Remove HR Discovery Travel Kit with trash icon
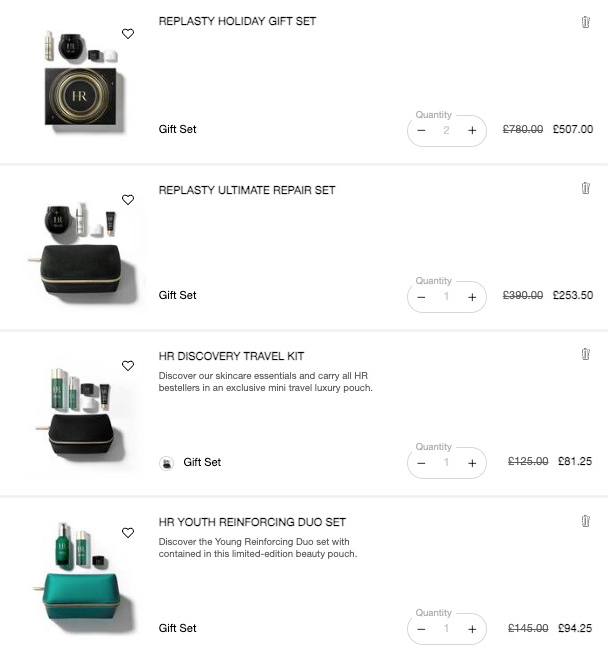 [x=585, y=354]
